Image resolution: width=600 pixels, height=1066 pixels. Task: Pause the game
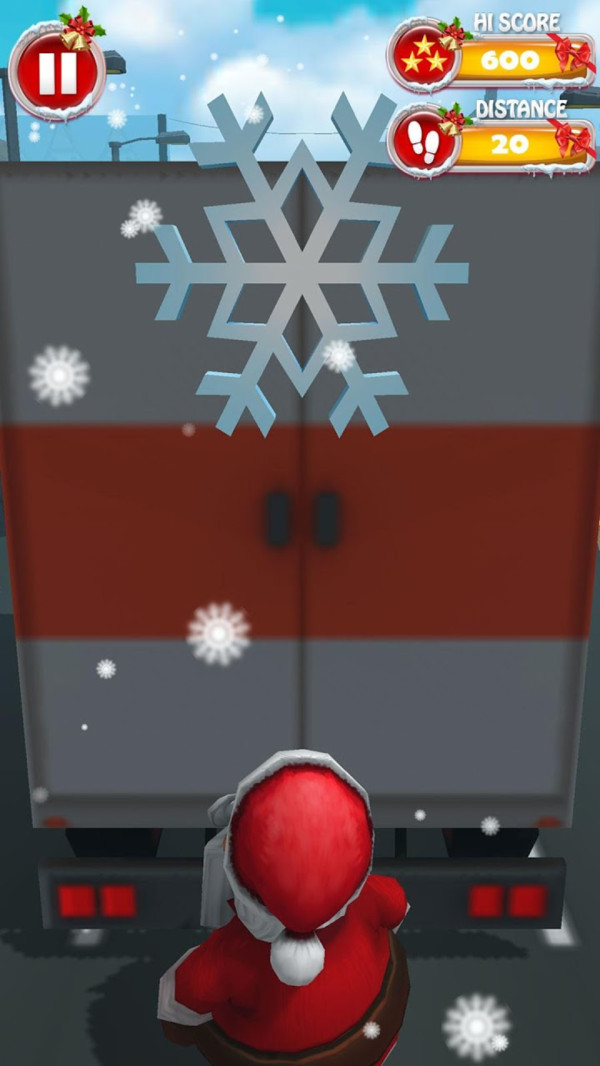click(x=57, y=72)
